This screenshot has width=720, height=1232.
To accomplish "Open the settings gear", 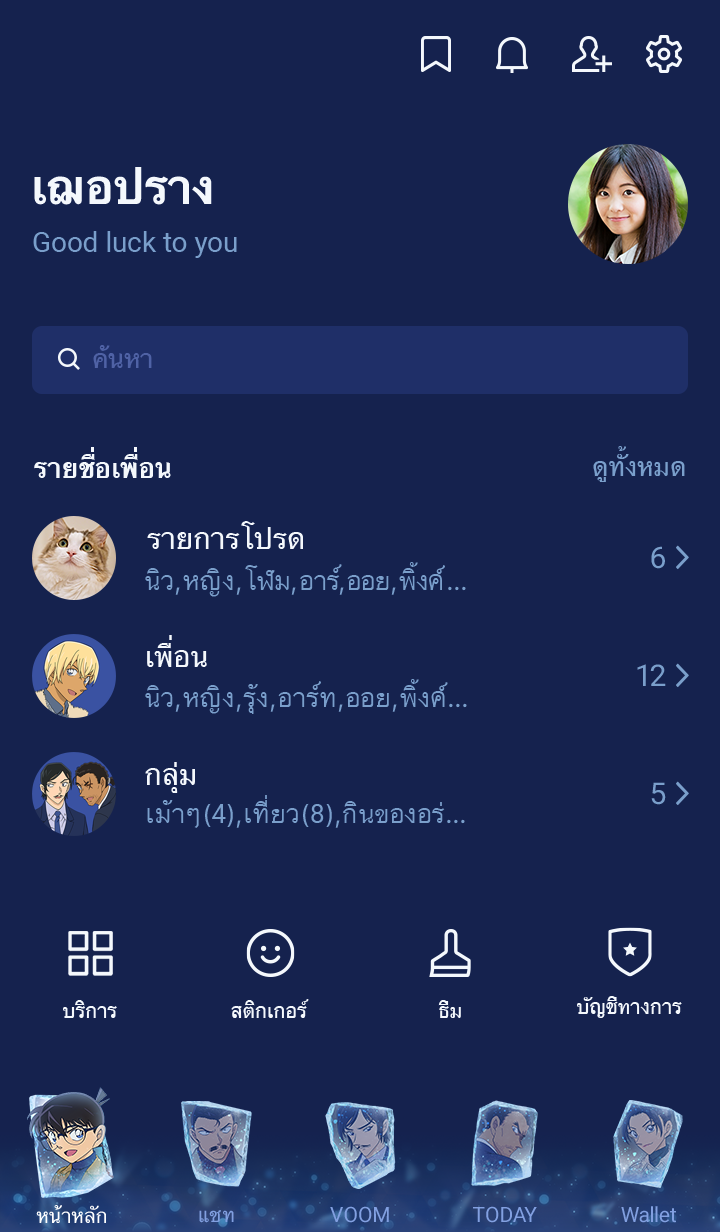I will pyautogui.click(x=663, y=55).
